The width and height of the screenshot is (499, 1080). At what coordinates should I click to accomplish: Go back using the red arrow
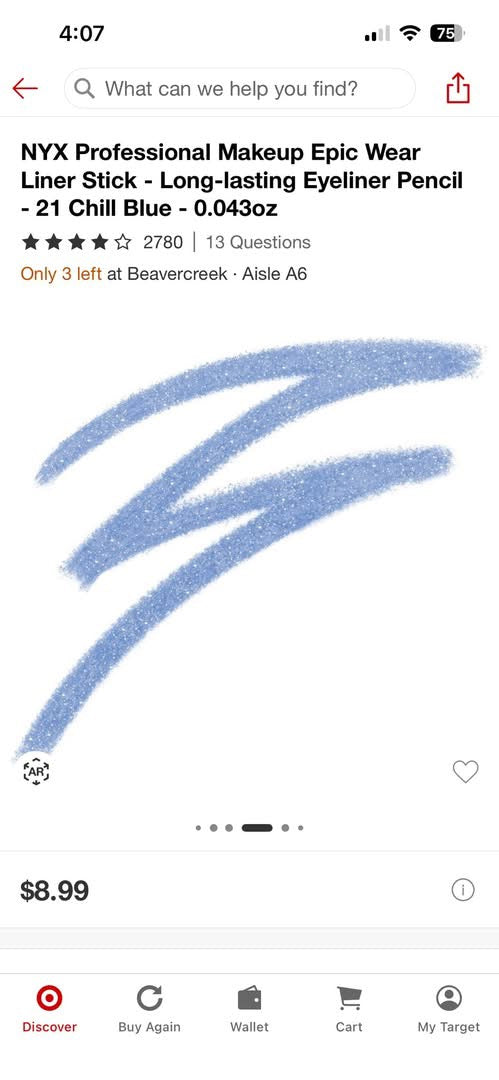[25, 88]
